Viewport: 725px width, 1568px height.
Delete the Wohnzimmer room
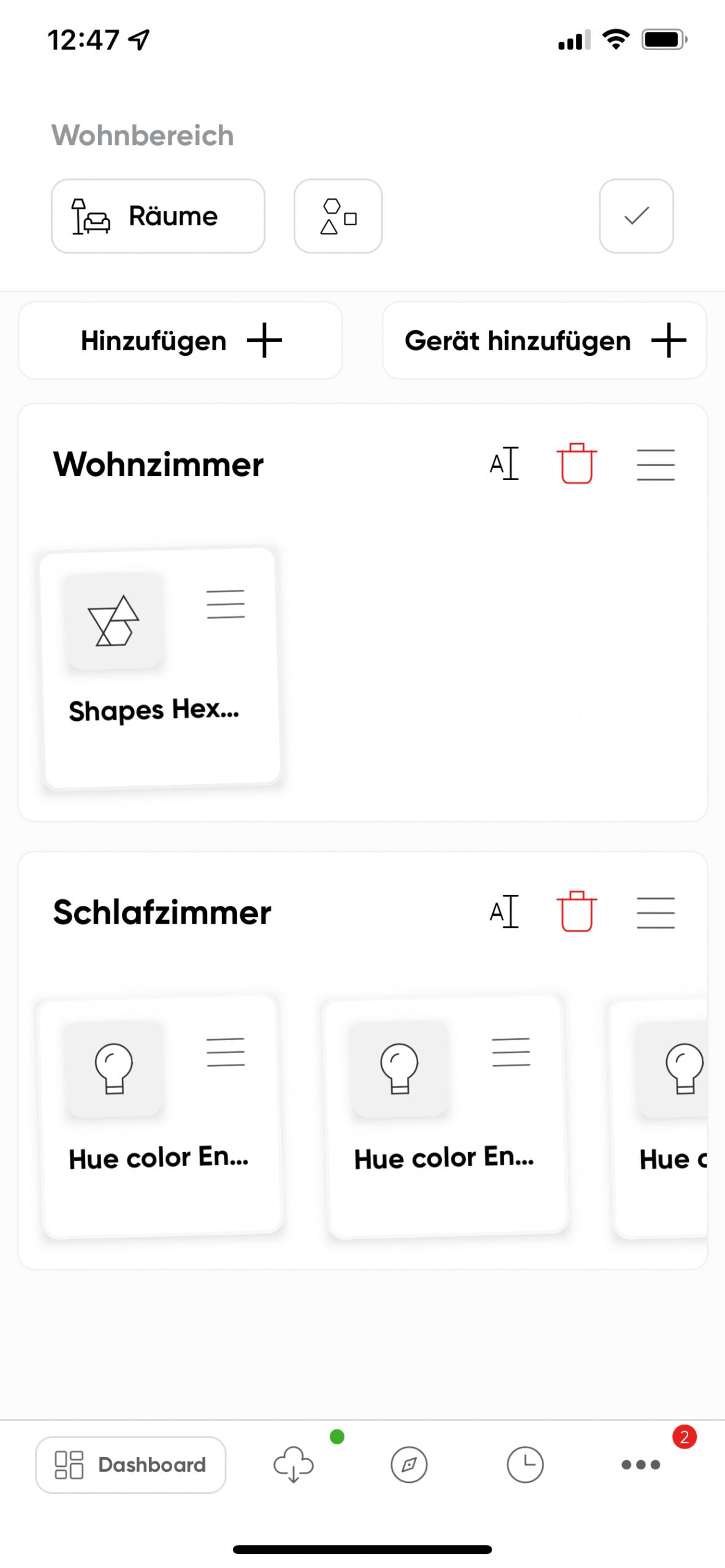pos(576,464)
